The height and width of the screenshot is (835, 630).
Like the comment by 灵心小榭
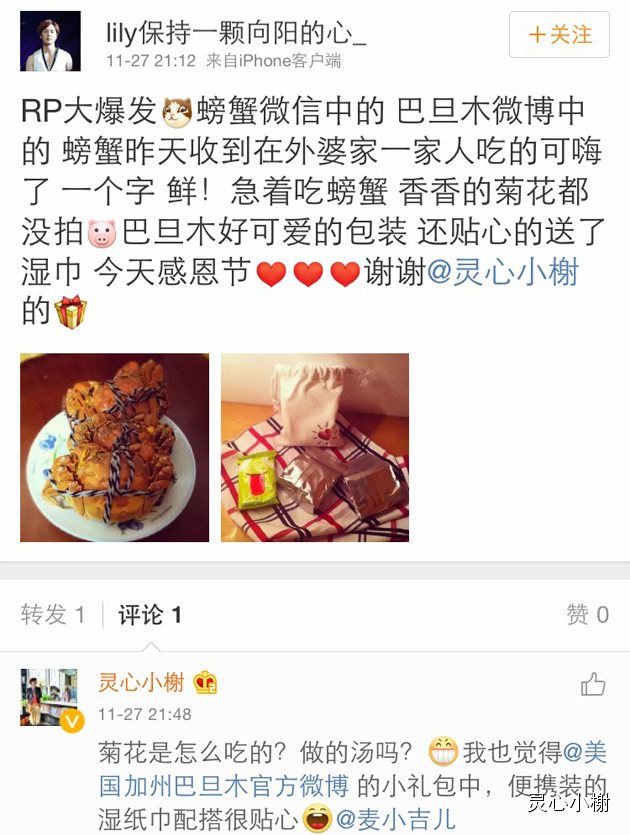(593, 685)
